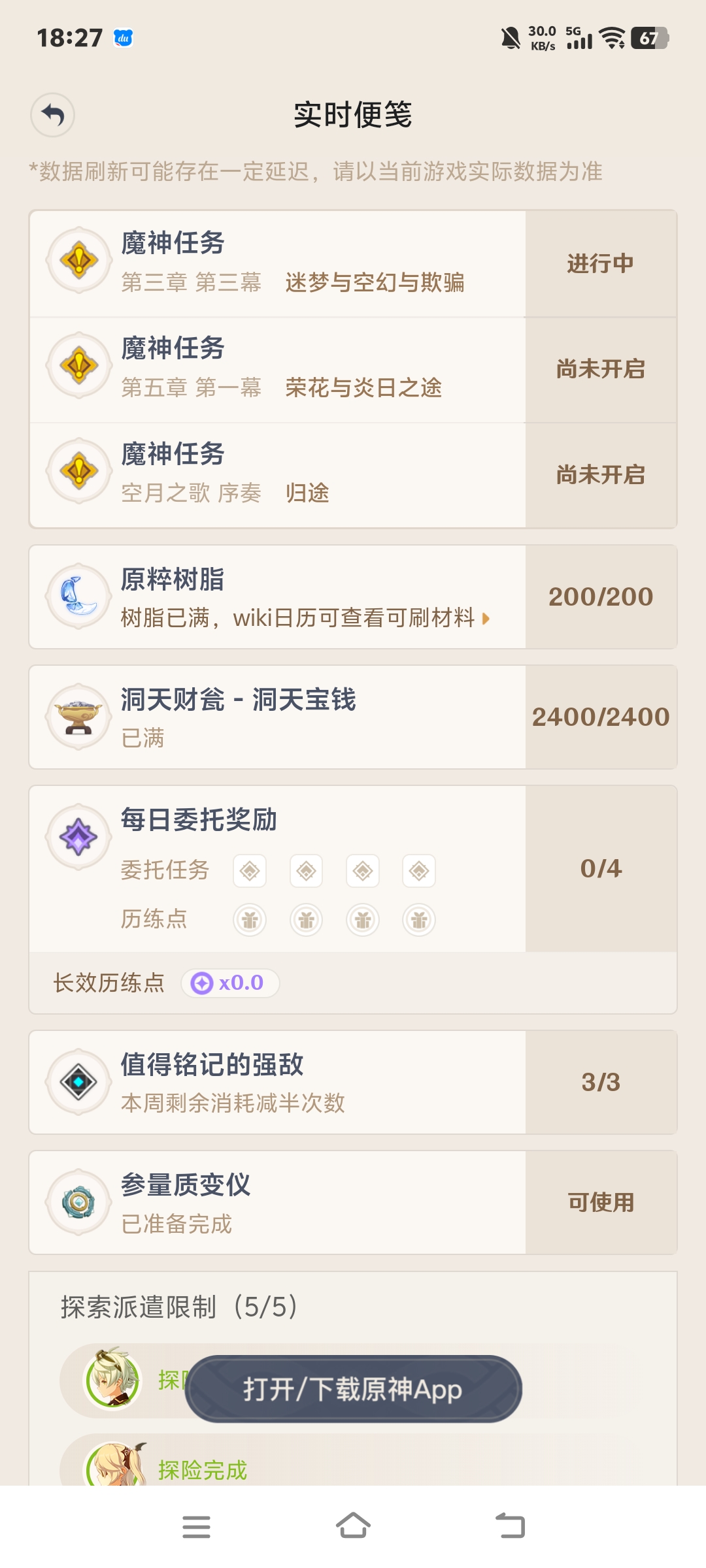Viewport: 706px width, 1568px height.
Task: Click the 空月之歌 quest emblem icon
Action: (x=78, y=470)
